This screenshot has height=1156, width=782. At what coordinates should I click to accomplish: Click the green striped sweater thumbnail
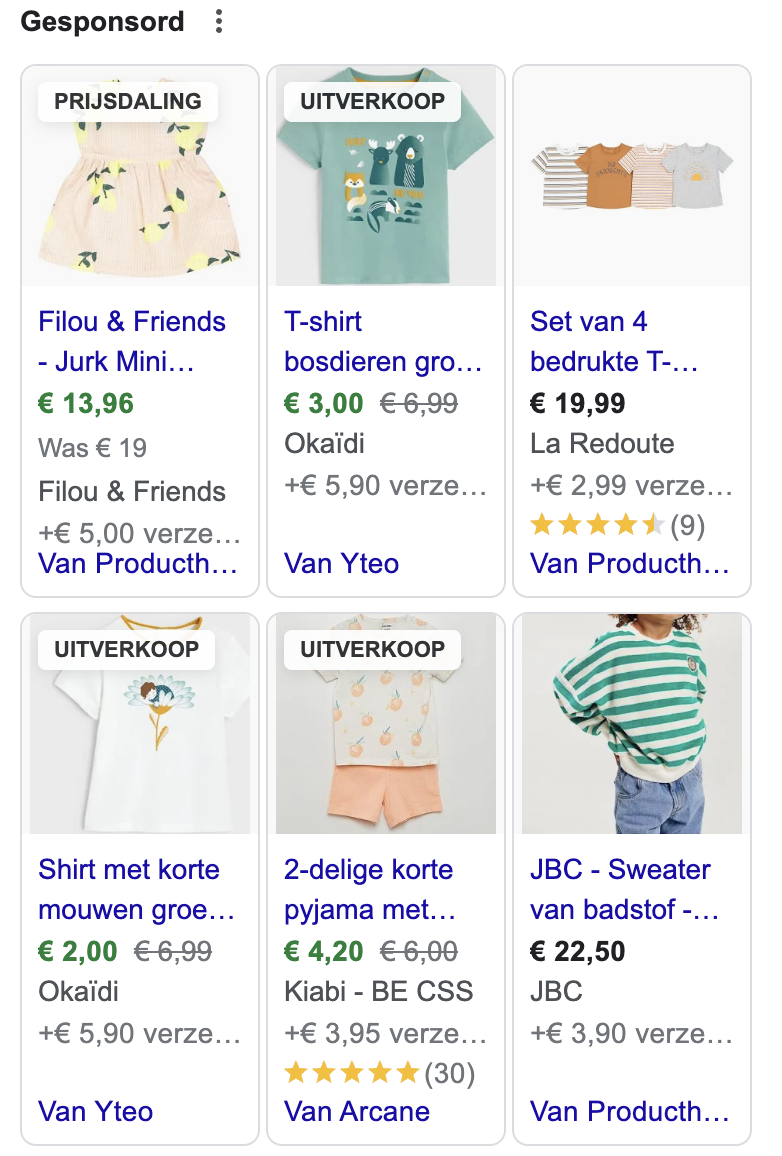(631, 724)
